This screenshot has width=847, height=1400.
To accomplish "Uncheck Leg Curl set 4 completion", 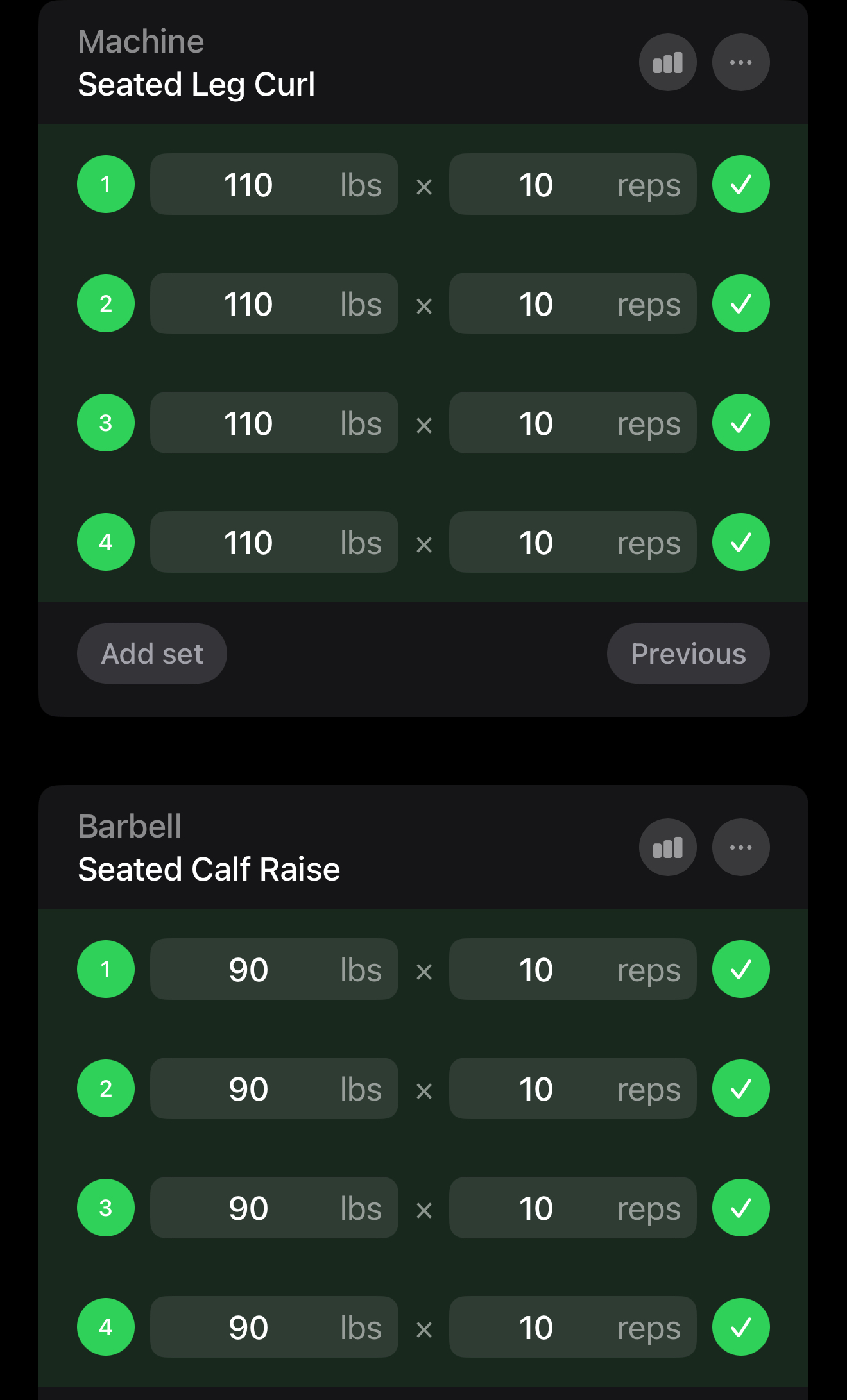I will coord(740,543).
